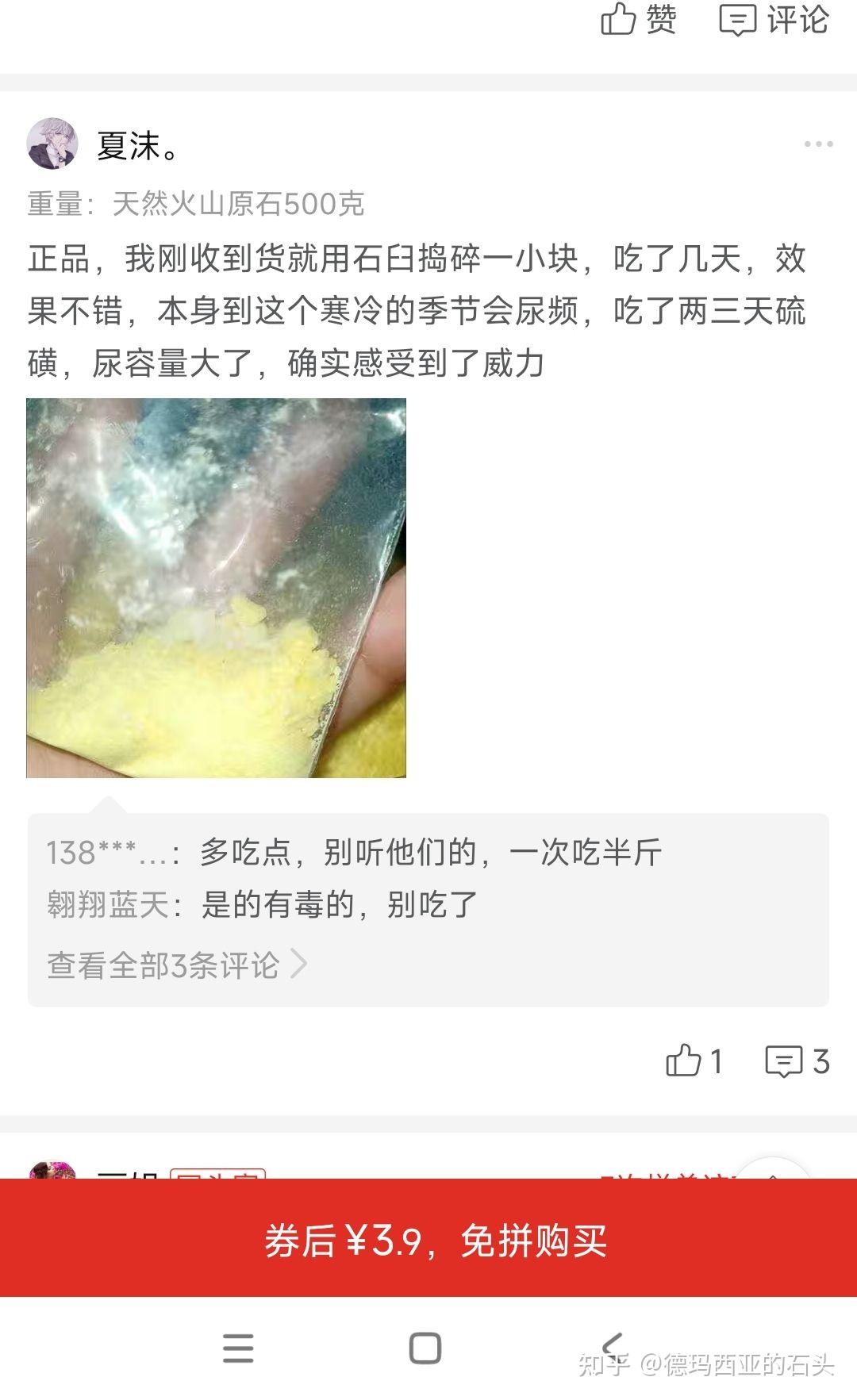Open the overflow menu on 夏沫。's review
This screenshot has height=1400, width=857.
818,144
